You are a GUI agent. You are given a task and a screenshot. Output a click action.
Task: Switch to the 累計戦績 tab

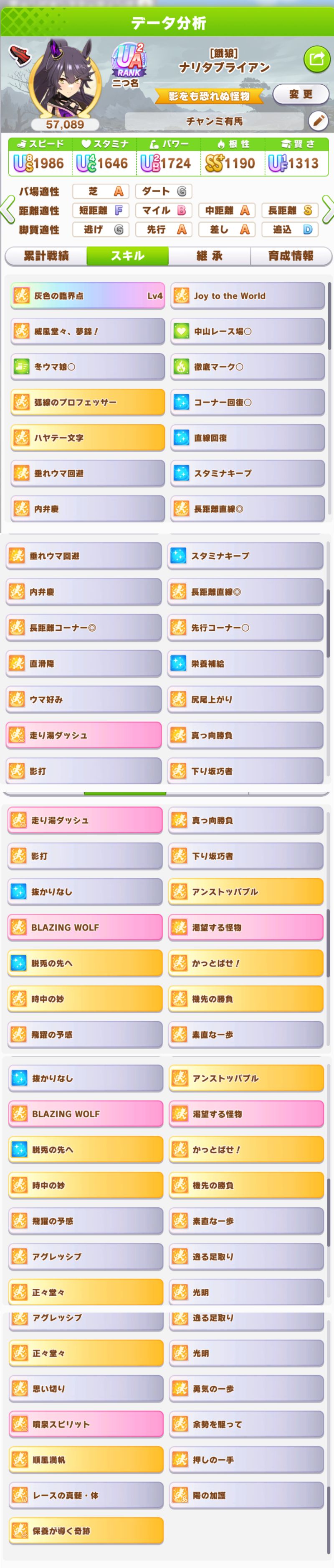pos(46,256)
